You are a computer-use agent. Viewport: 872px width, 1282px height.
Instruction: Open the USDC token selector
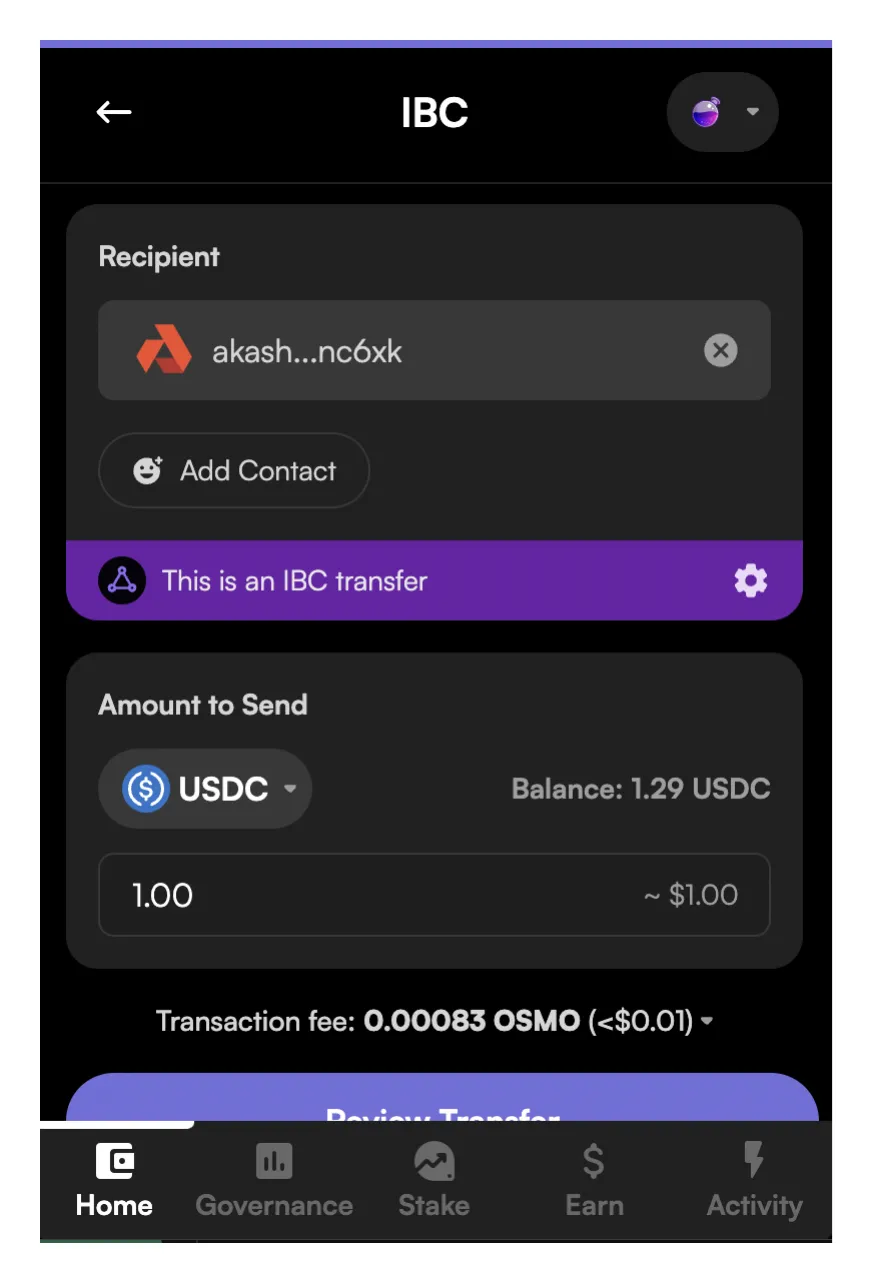[205, 788]
